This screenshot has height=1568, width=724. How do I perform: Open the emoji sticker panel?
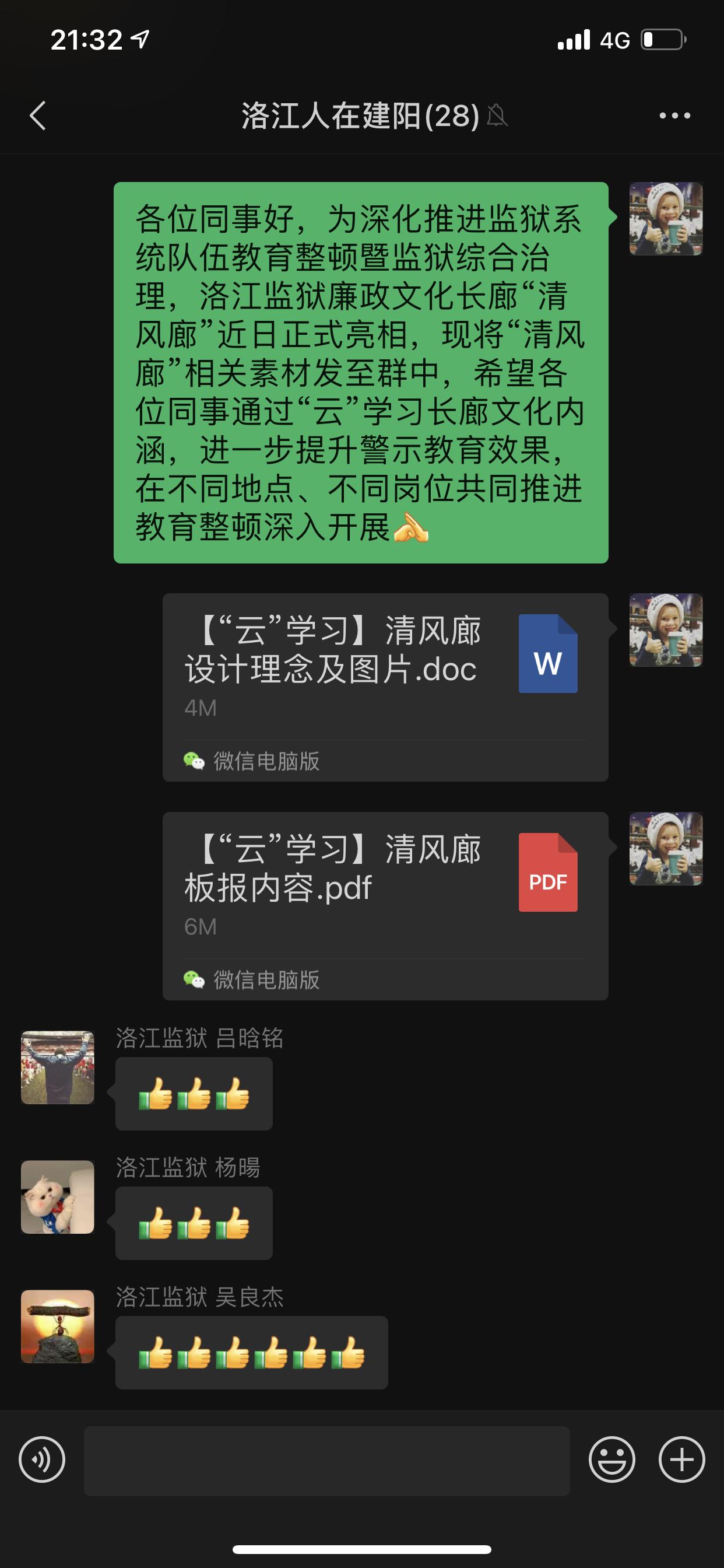point(611,1459)
